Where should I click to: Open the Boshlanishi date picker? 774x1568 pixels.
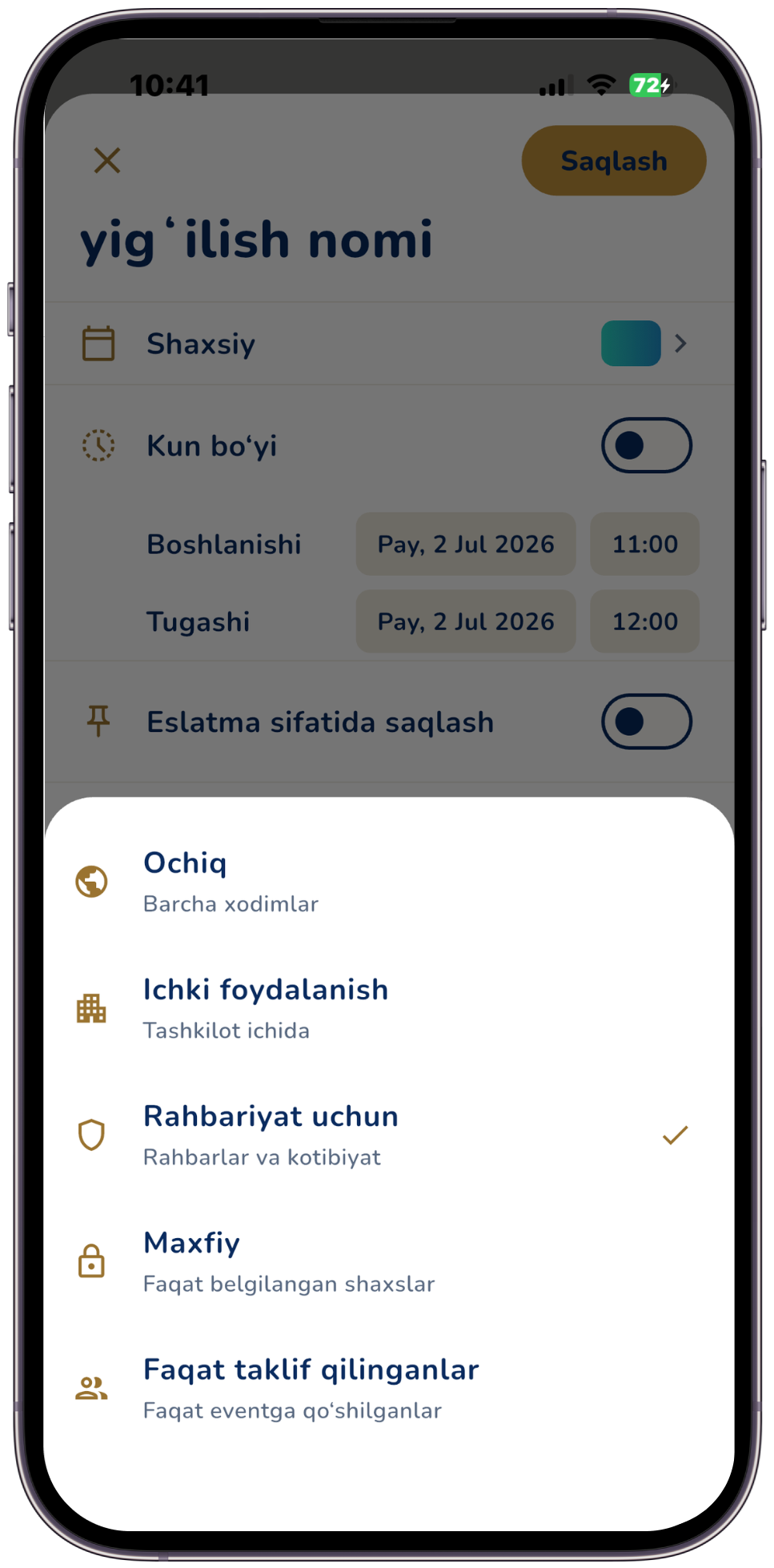pos(466,544)
